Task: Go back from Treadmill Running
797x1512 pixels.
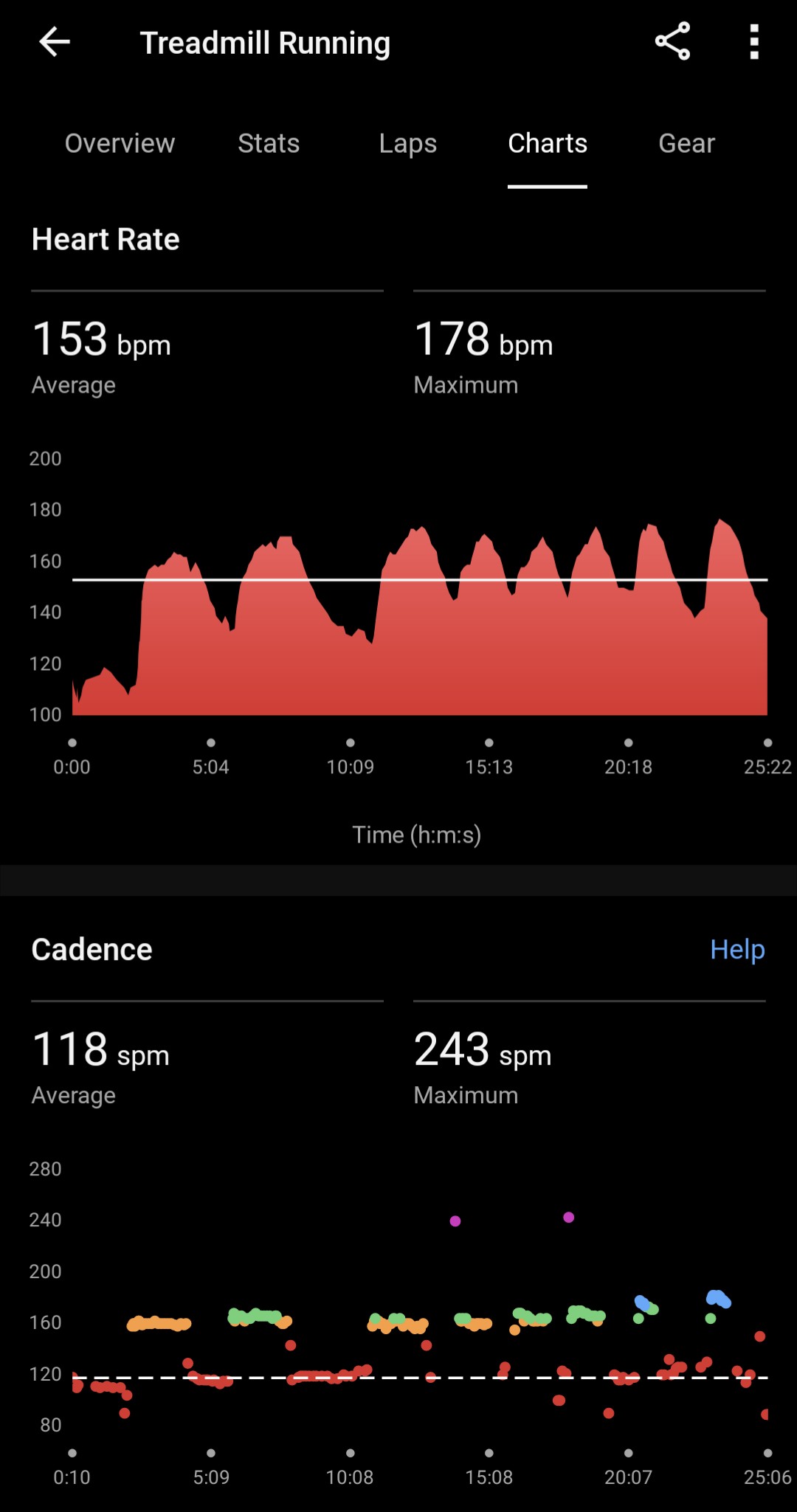Action: click(55, 42)
